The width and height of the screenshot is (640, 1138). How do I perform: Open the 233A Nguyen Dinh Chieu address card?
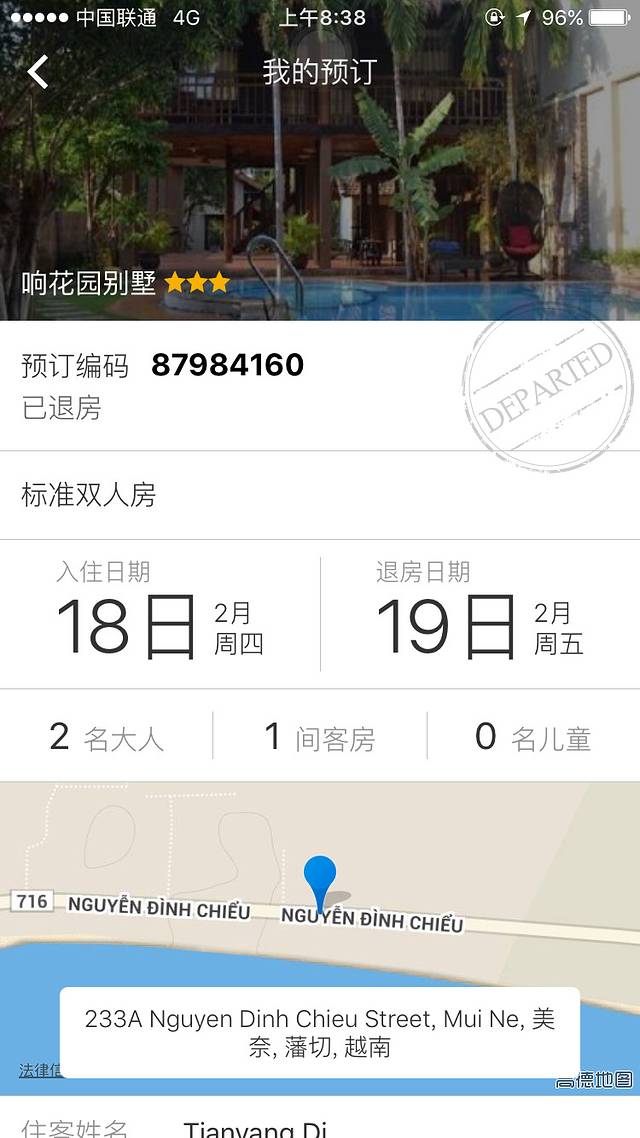tap(320, 1033)
